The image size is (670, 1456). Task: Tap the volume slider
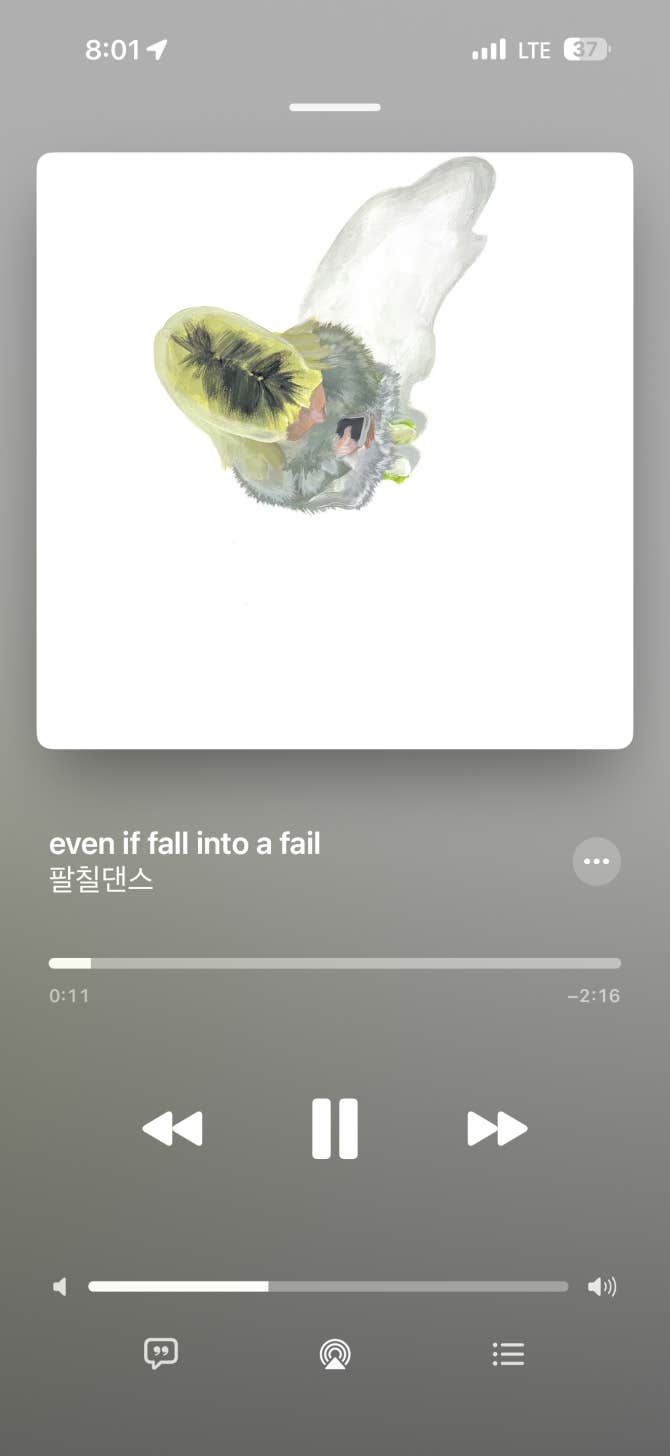328,1286
